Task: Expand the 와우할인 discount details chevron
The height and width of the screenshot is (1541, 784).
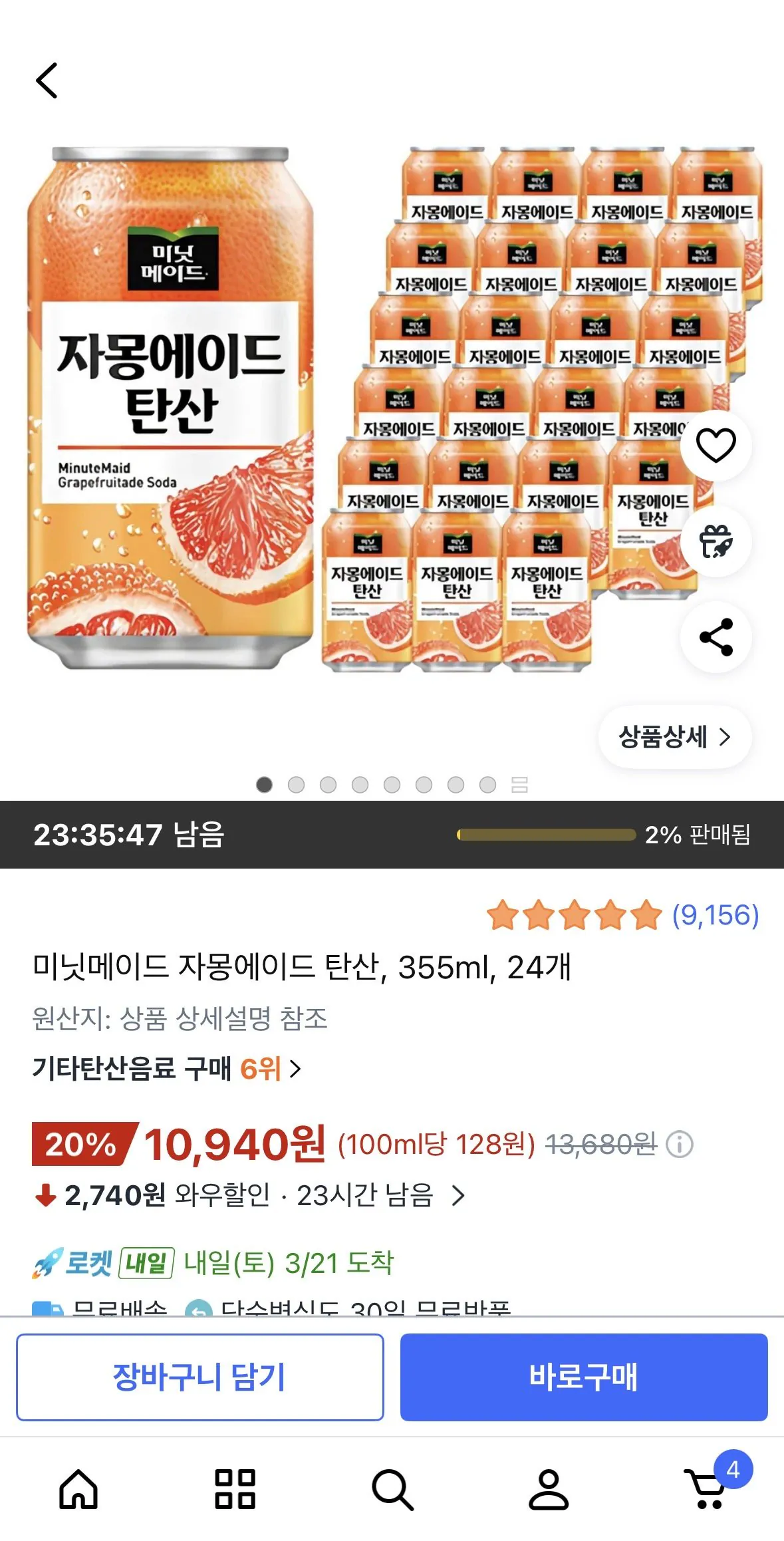Action: [459, 1199]
